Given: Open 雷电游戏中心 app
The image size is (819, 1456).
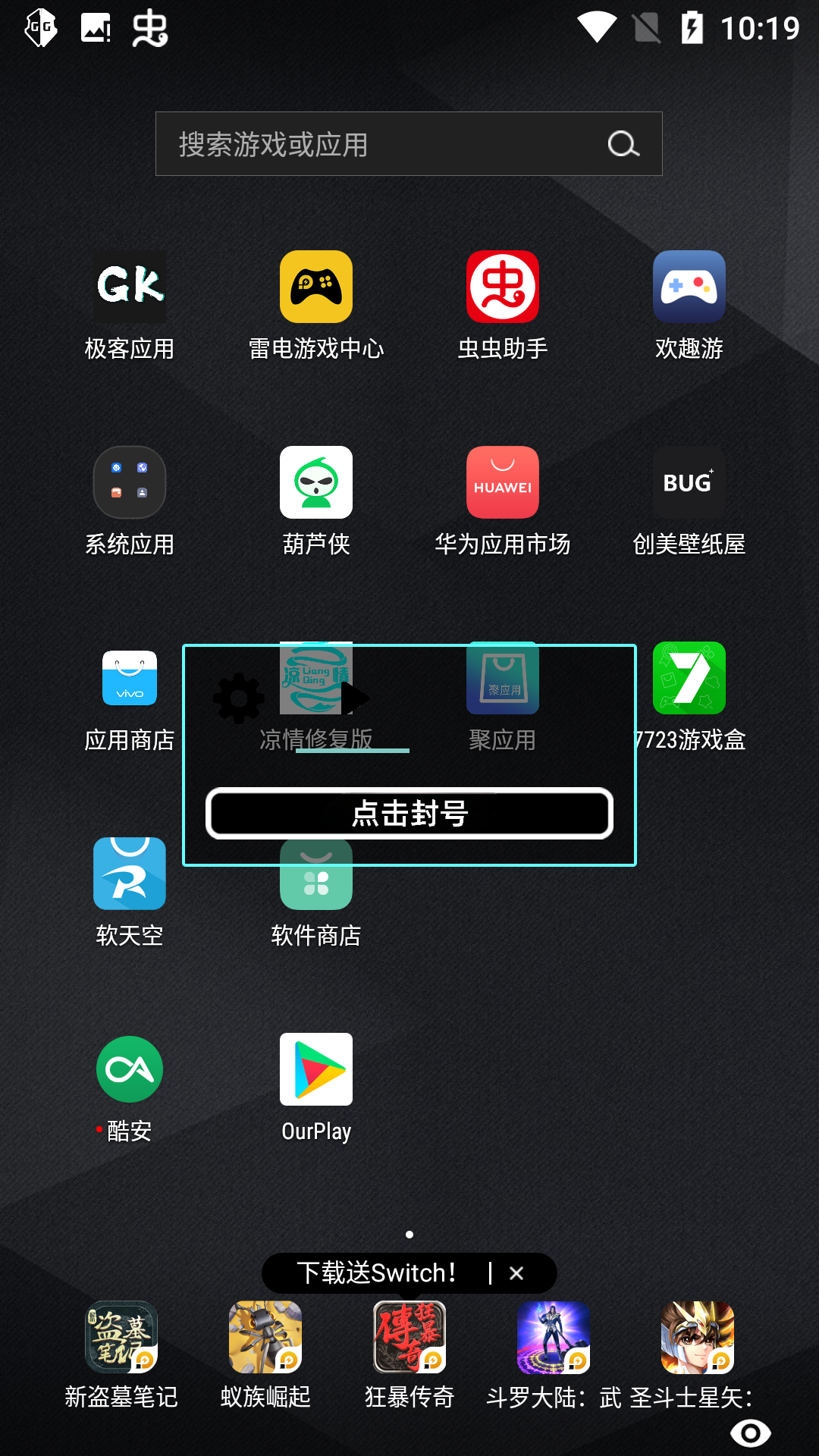Looking at the screenshot, I should point(316,288).
